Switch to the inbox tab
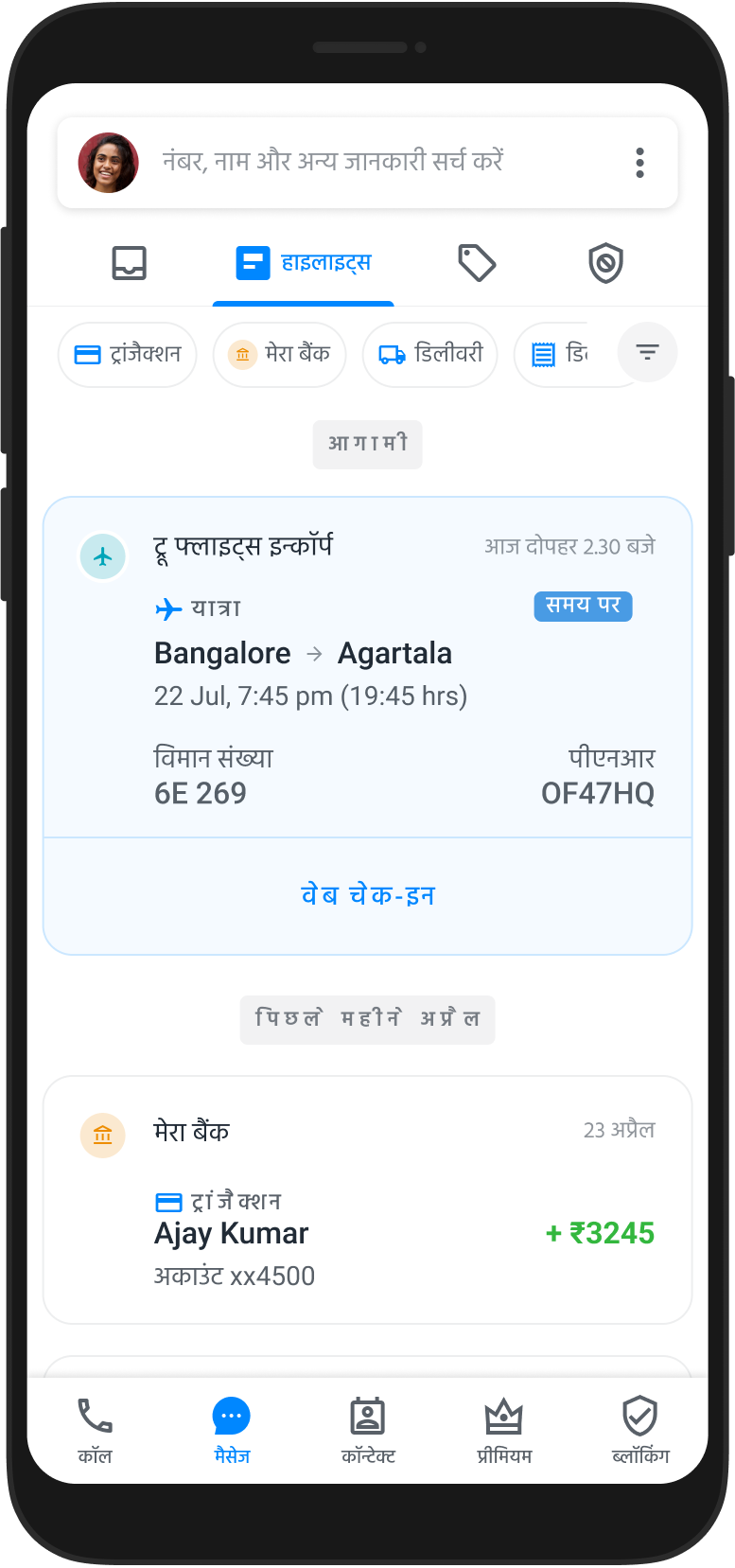 click(x=129, y=262)
